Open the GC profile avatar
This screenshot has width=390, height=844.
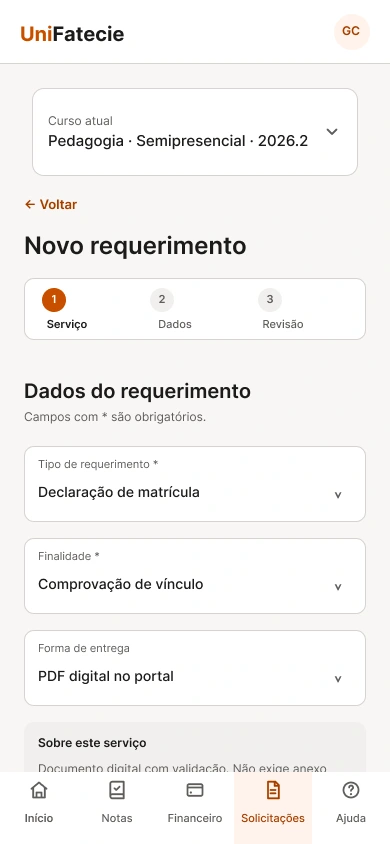351,32
